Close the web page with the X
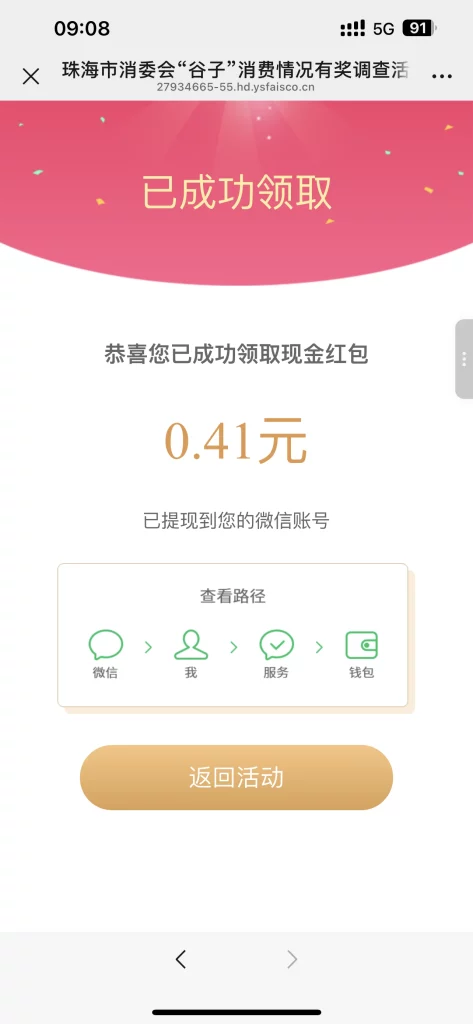 [x=31, y=76]
